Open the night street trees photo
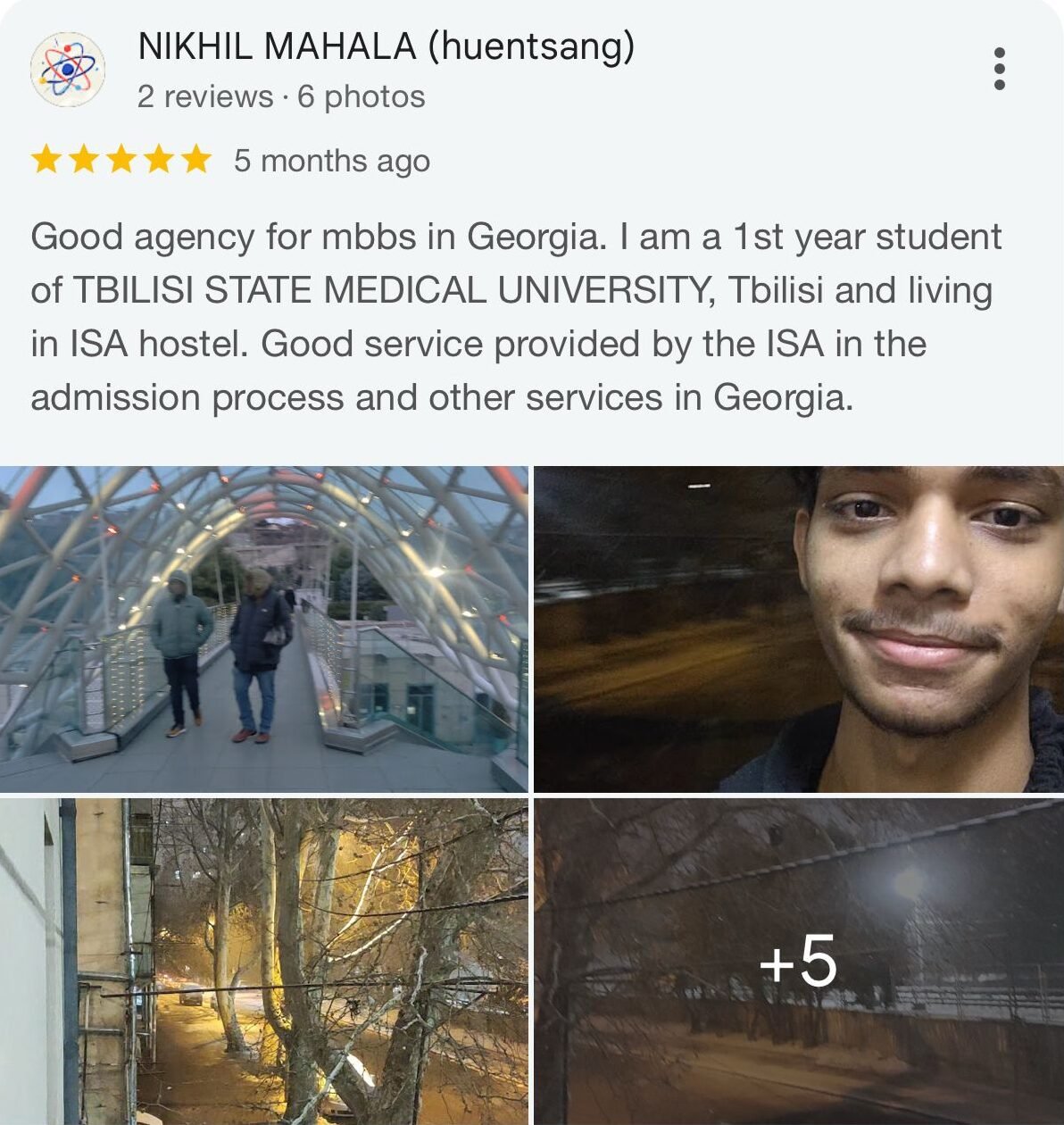This screenshot has width=1064, height=1125. [x=264, y=962]
